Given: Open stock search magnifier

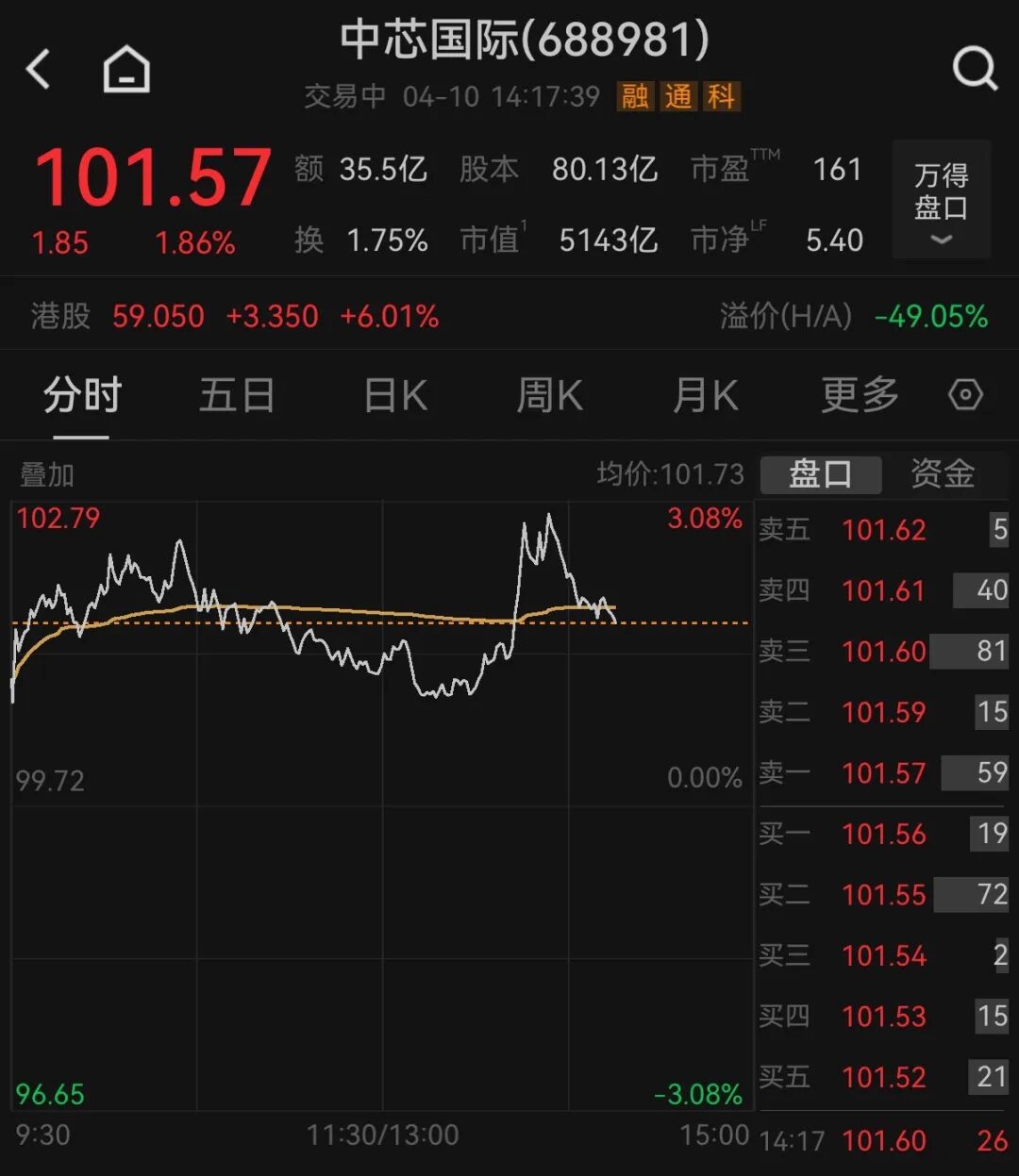Looking at the screenshot, I should (x=974, y=69).
